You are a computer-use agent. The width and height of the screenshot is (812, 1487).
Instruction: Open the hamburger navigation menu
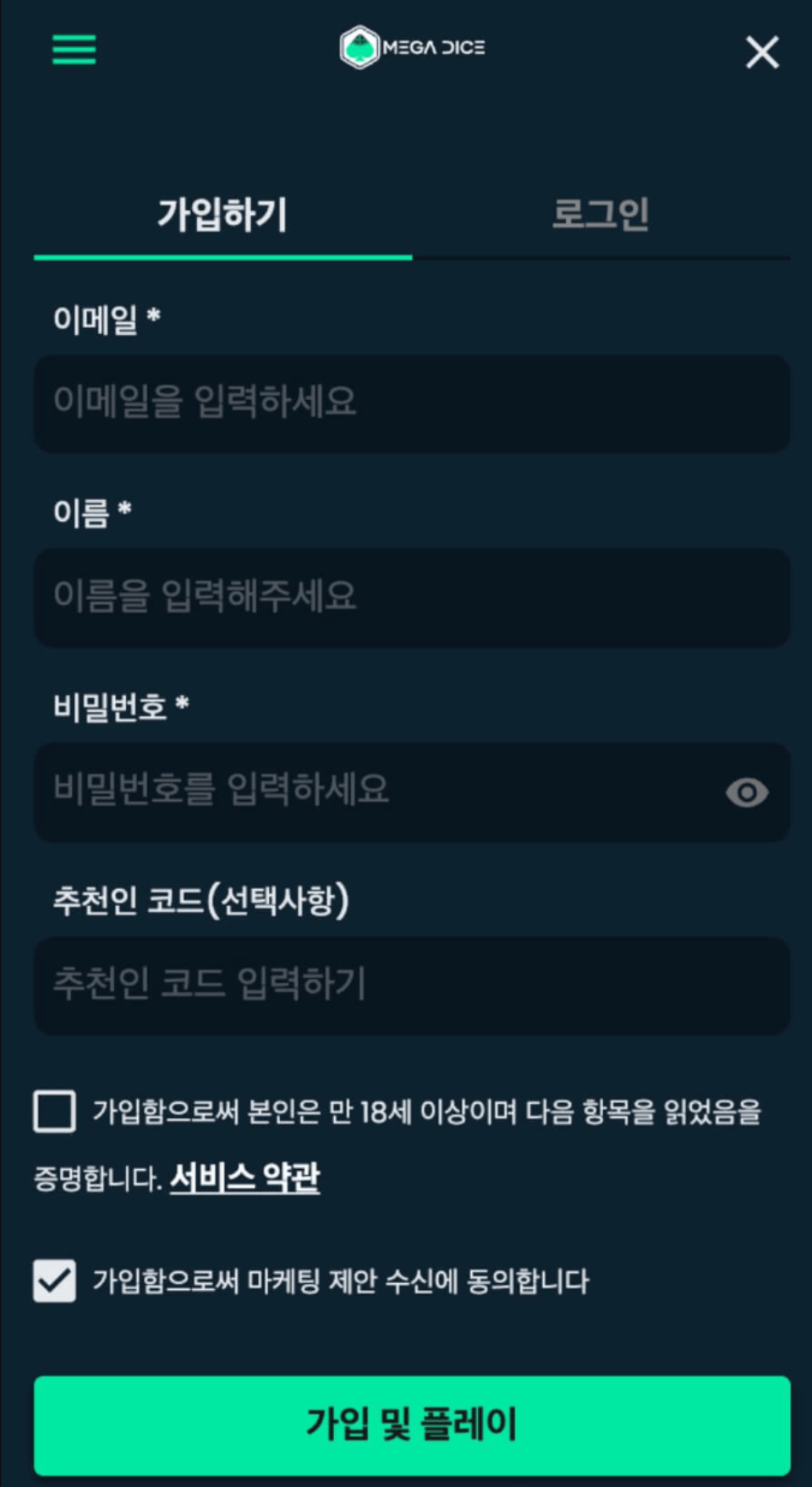73,51
